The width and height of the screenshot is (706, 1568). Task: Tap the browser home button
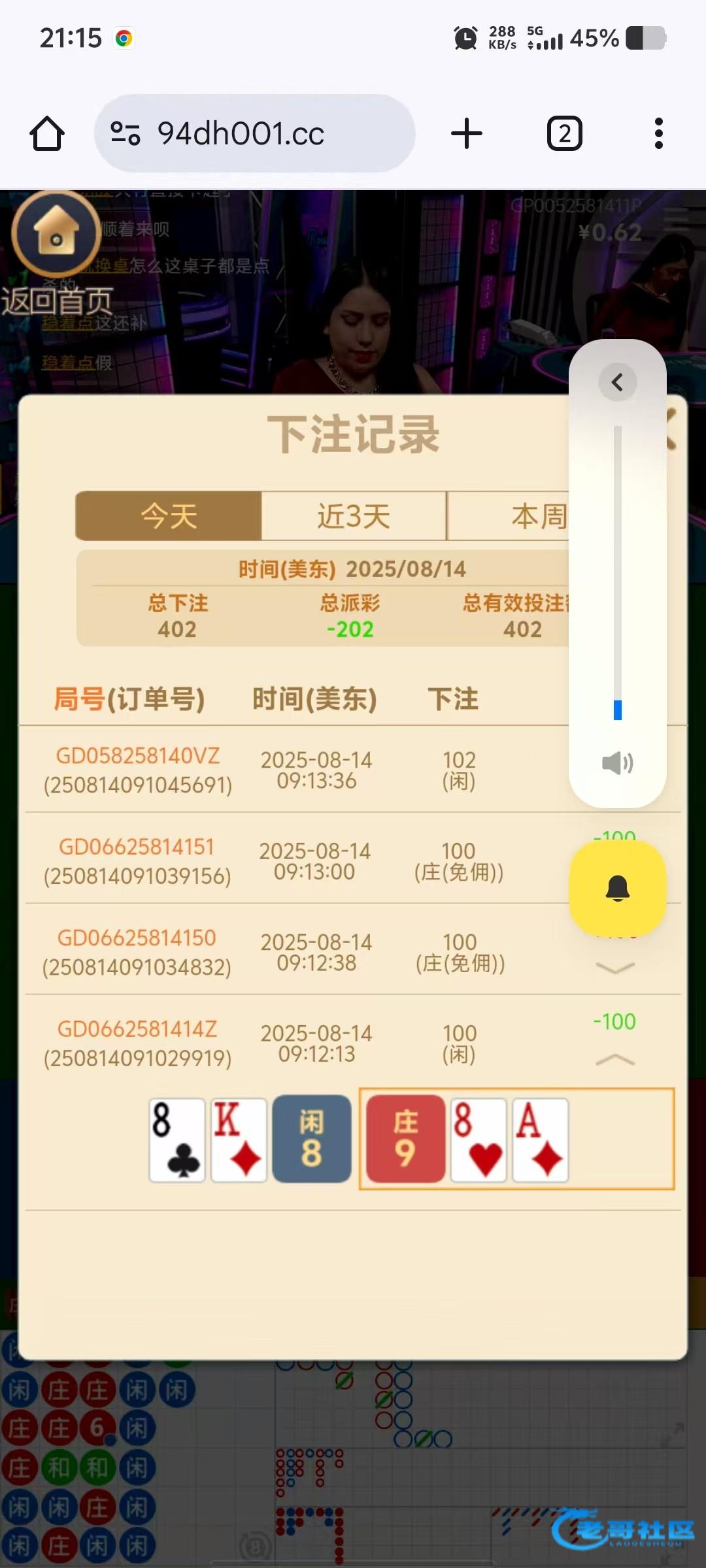tap(47, 134)
